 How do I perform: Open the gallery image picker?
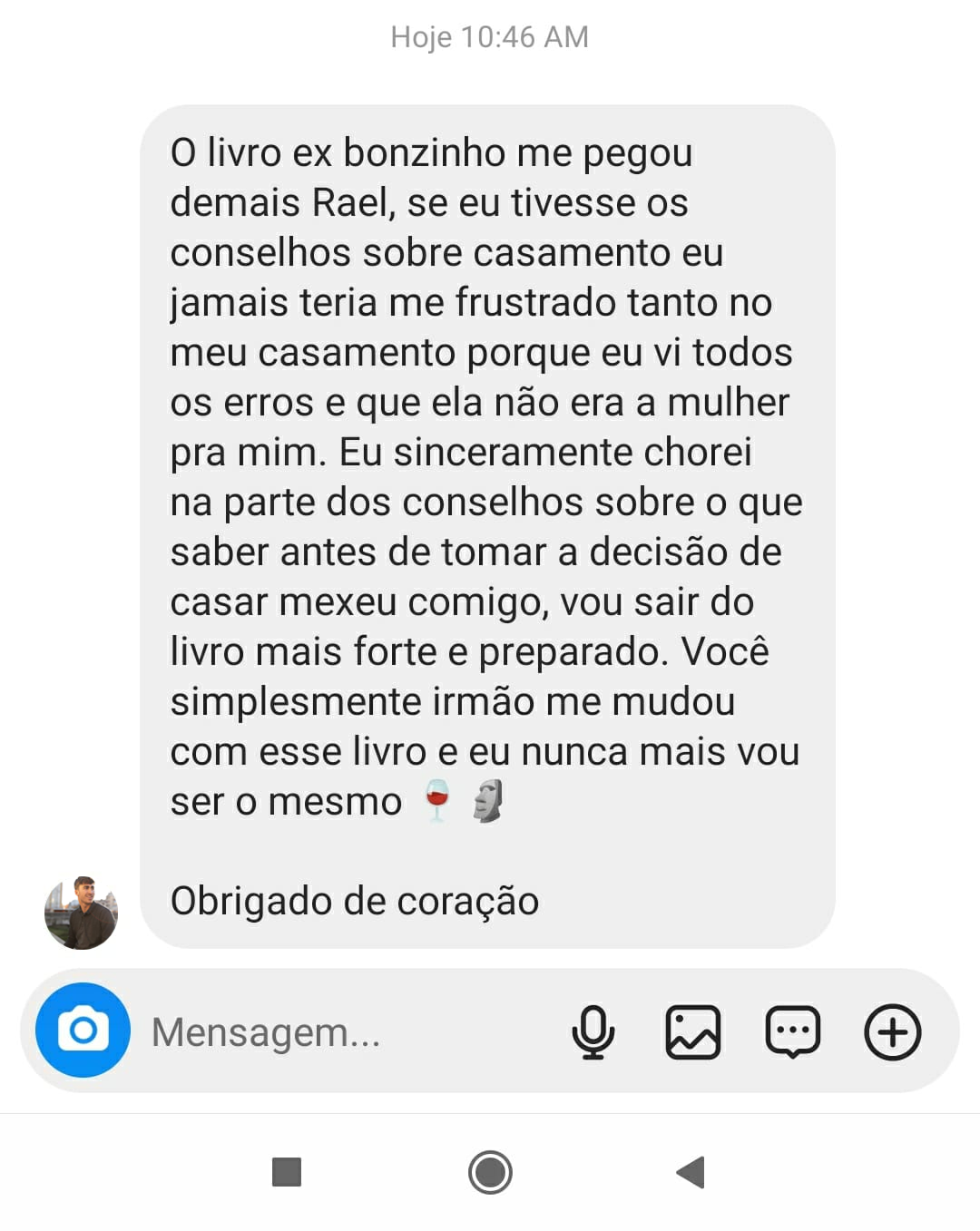pos(694,1031)
